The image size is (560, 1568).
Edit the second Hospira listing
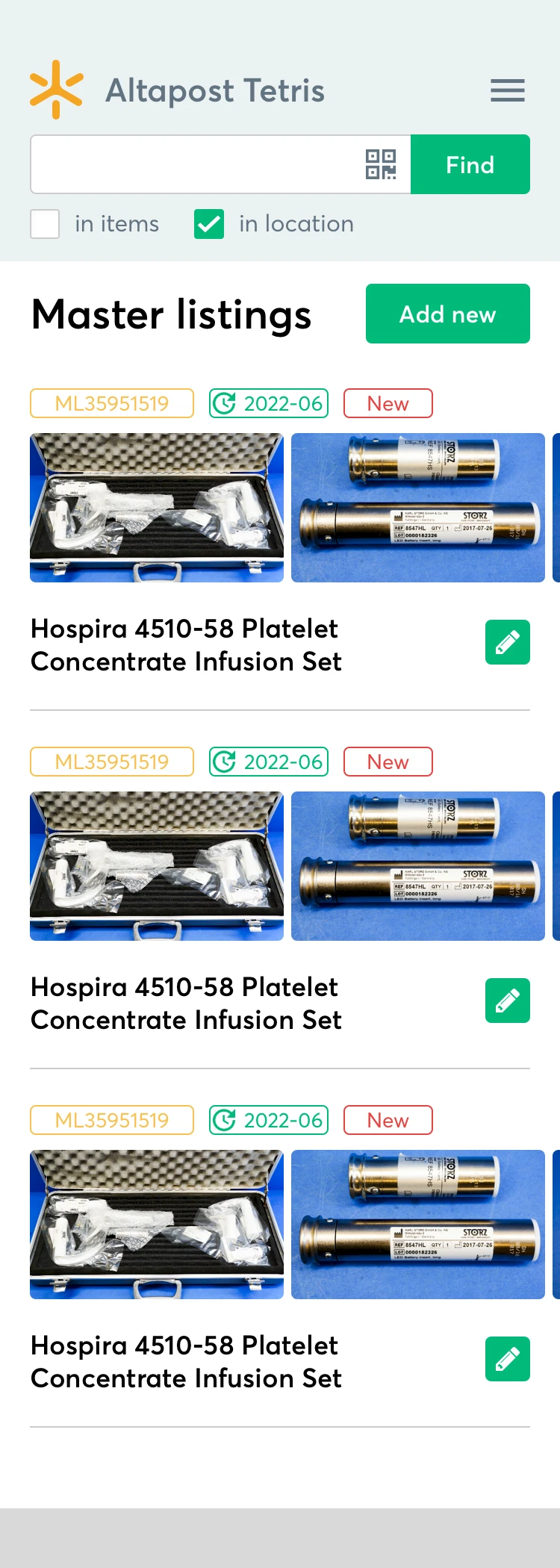pos(507,1001)
